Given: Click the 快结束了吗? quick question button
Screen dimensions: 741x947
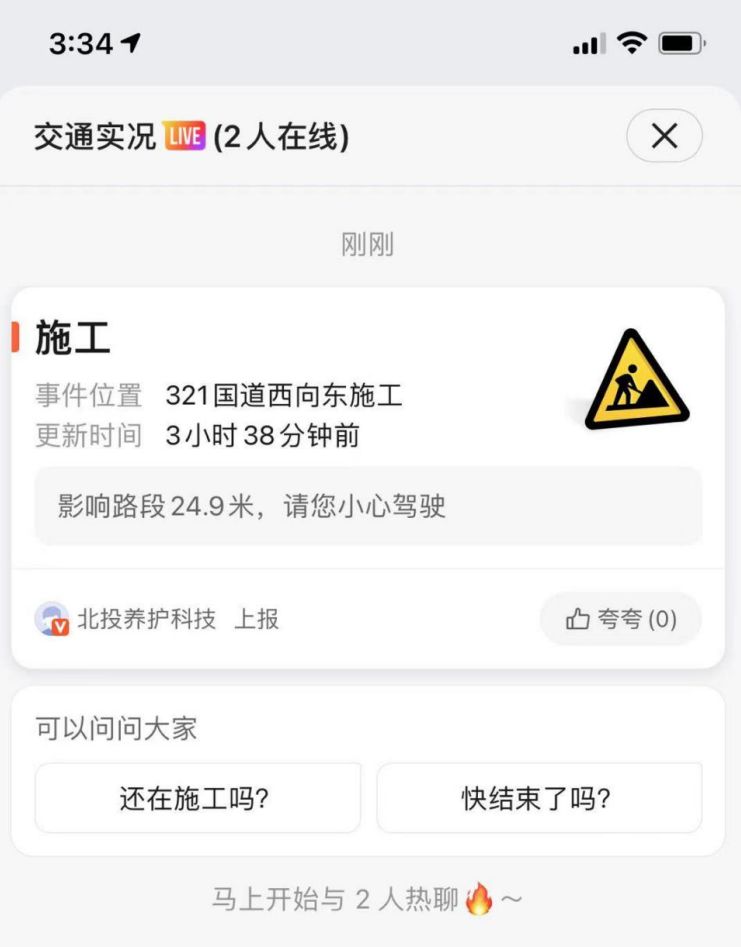Looking at the screenshot, I should point(540,797).
